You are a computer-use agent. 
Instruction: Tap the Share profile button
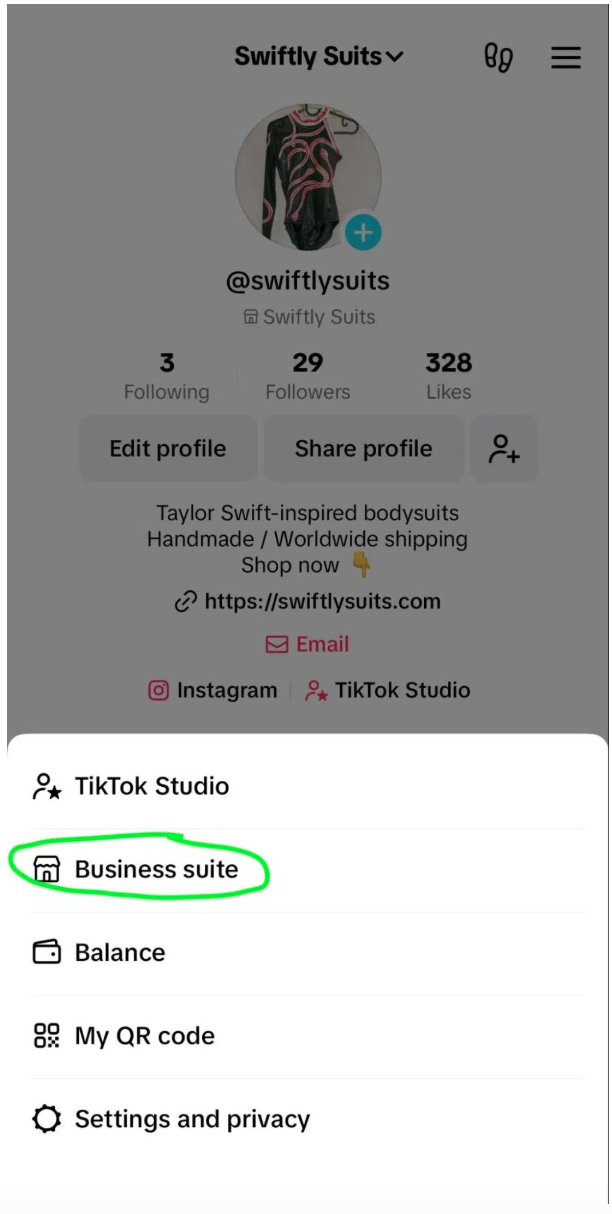coord(363,449)
